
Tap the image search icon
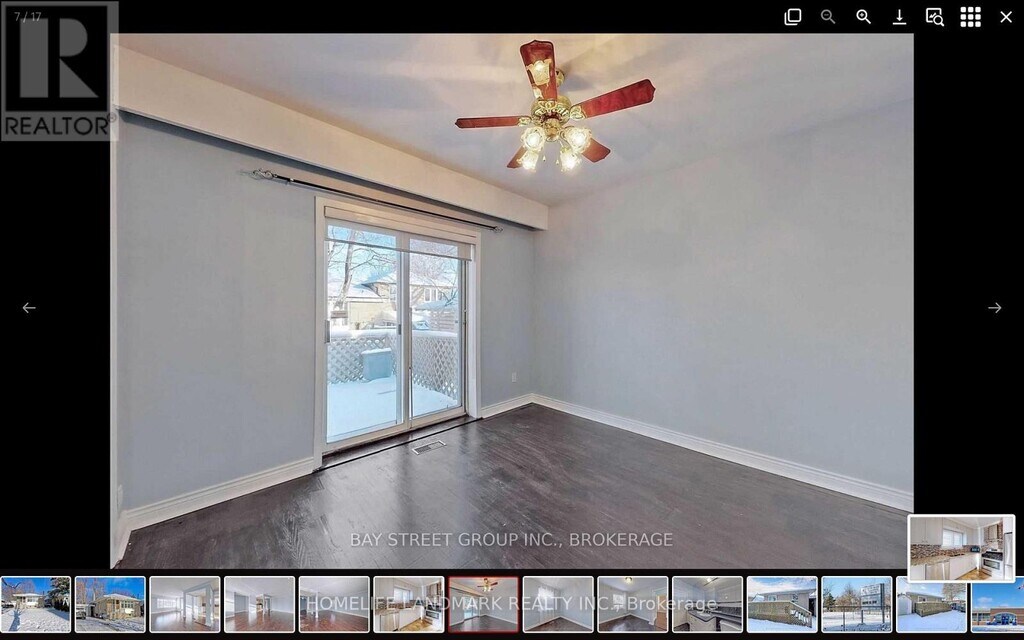[x=935, y=17]
